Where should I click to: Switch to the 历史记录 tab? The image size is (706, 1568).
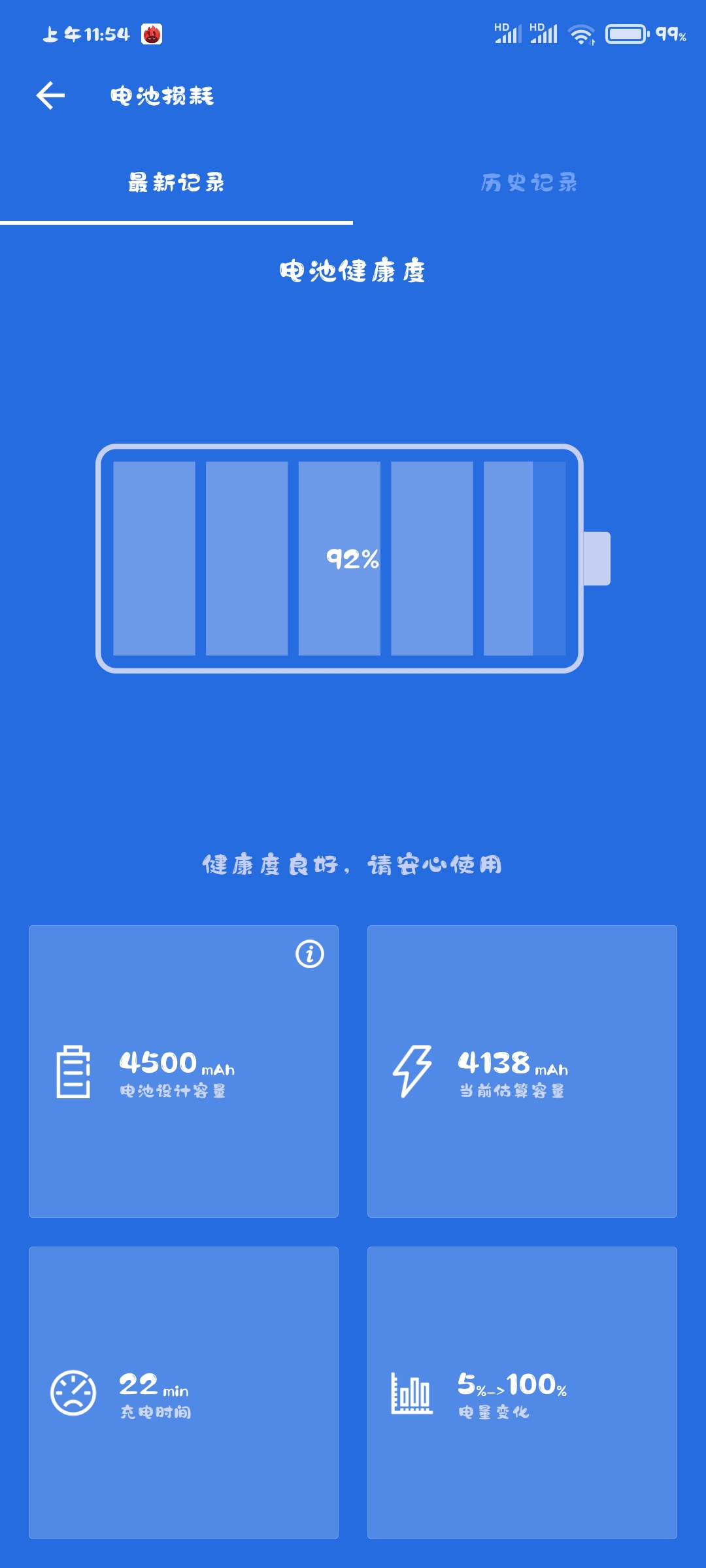pyautogui.click(x=529, y=183)
